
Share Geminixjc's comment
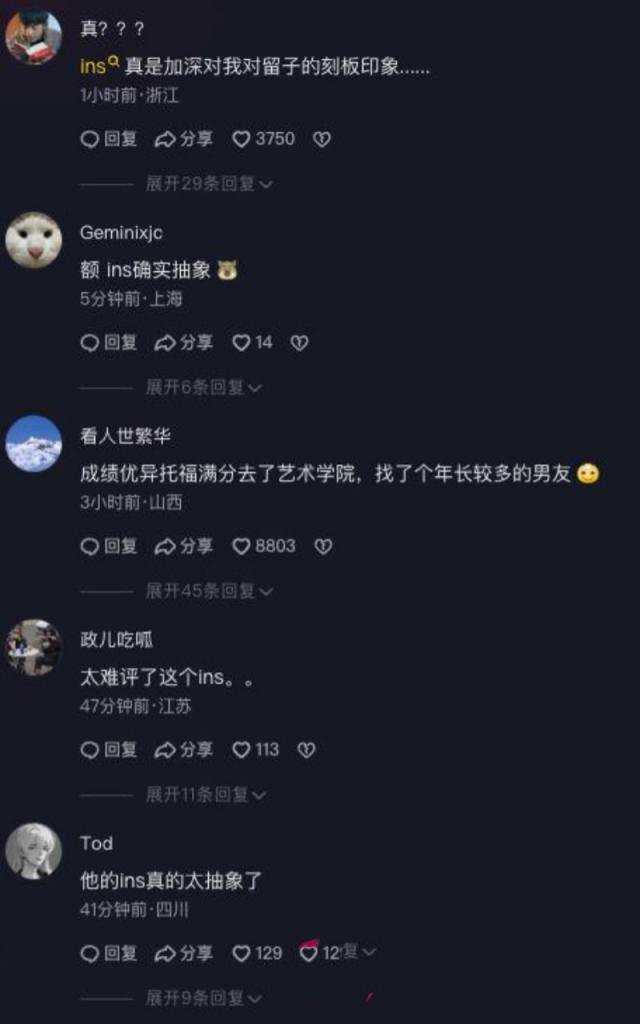click(x=183, y=343)
